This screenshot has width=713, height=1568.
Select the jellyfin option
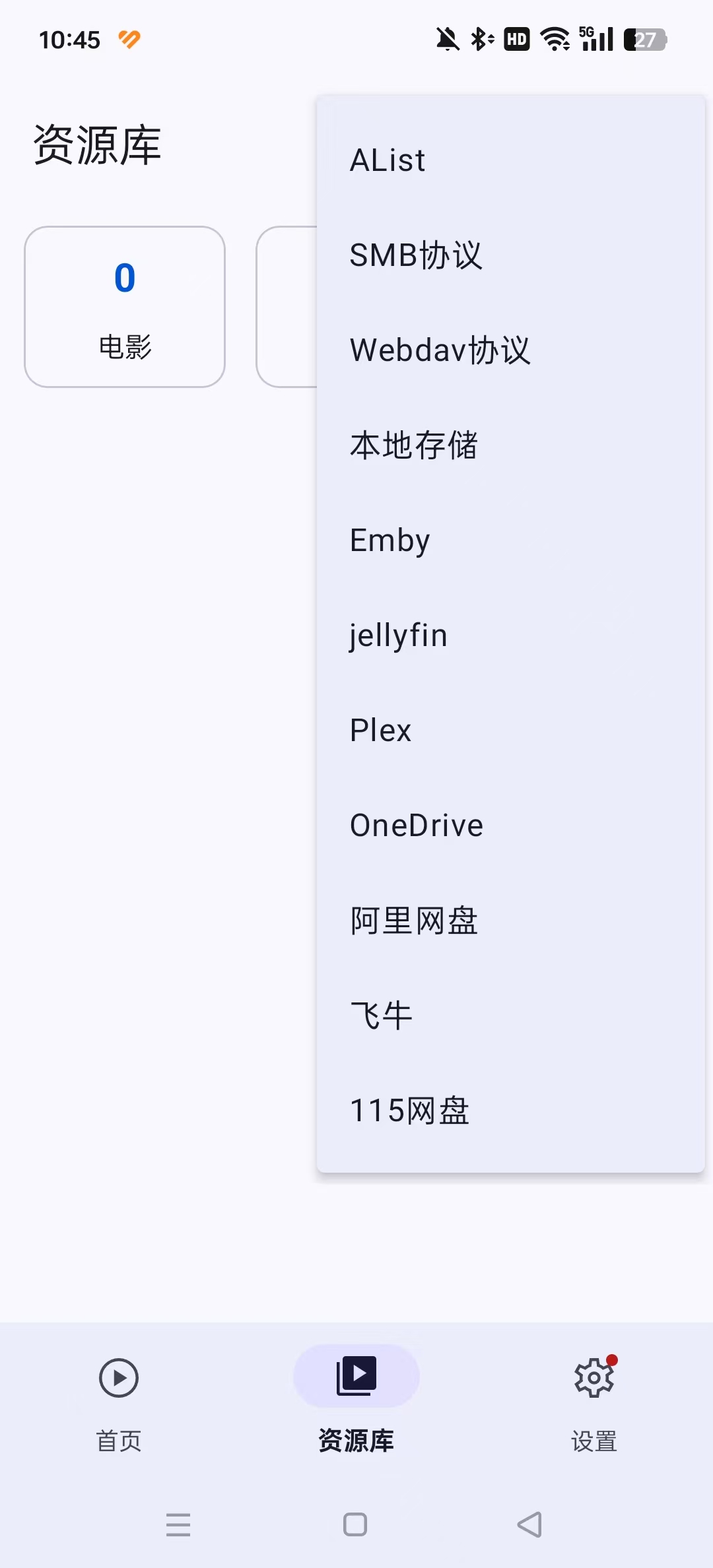[x=510, y=636]
